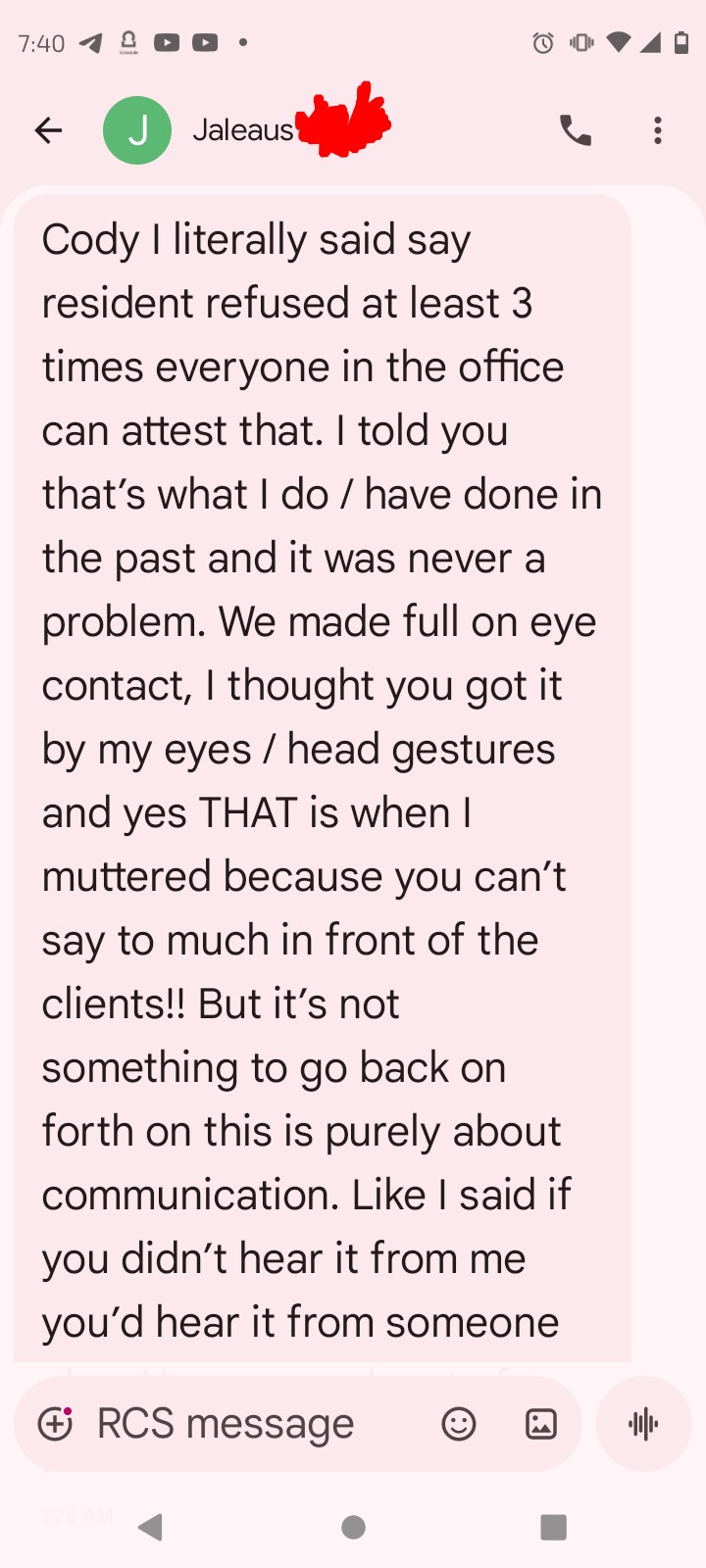Image resolution: width=706 pixels, height=1568 pixels.
Task: Open Jaleaus contact details from avatar
Action: [137, 130]
